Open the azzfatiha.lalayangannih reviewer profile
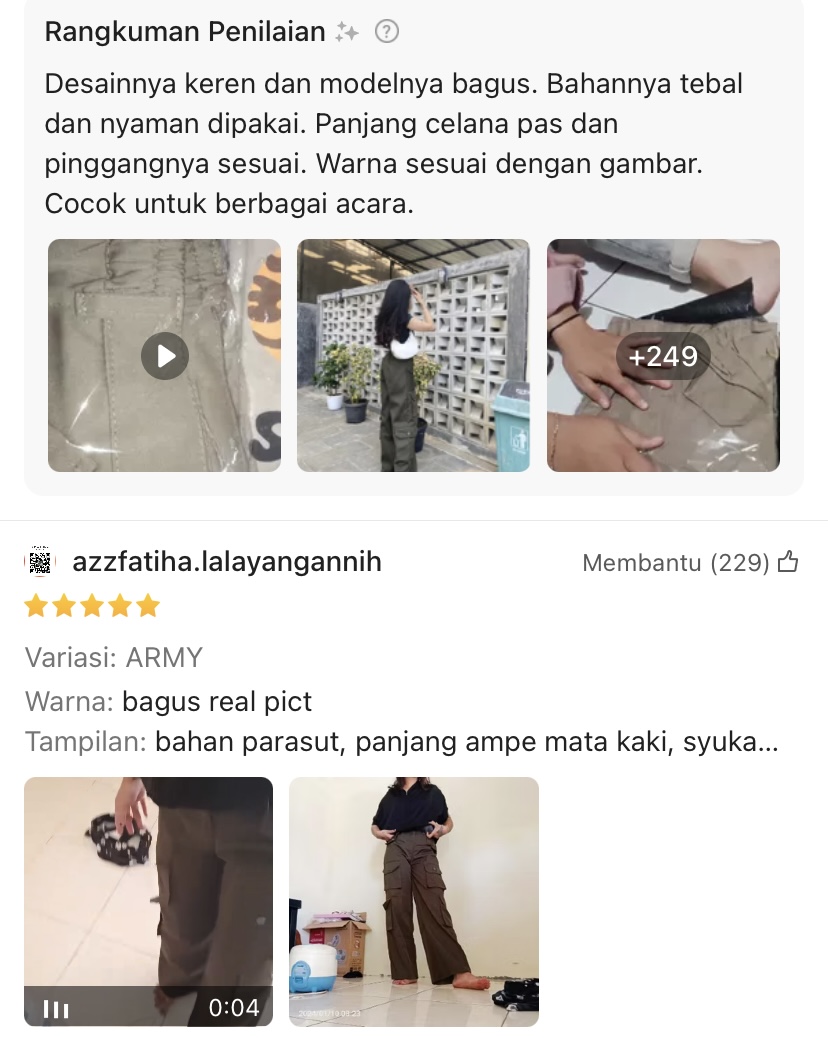 (x=227, y=562)
